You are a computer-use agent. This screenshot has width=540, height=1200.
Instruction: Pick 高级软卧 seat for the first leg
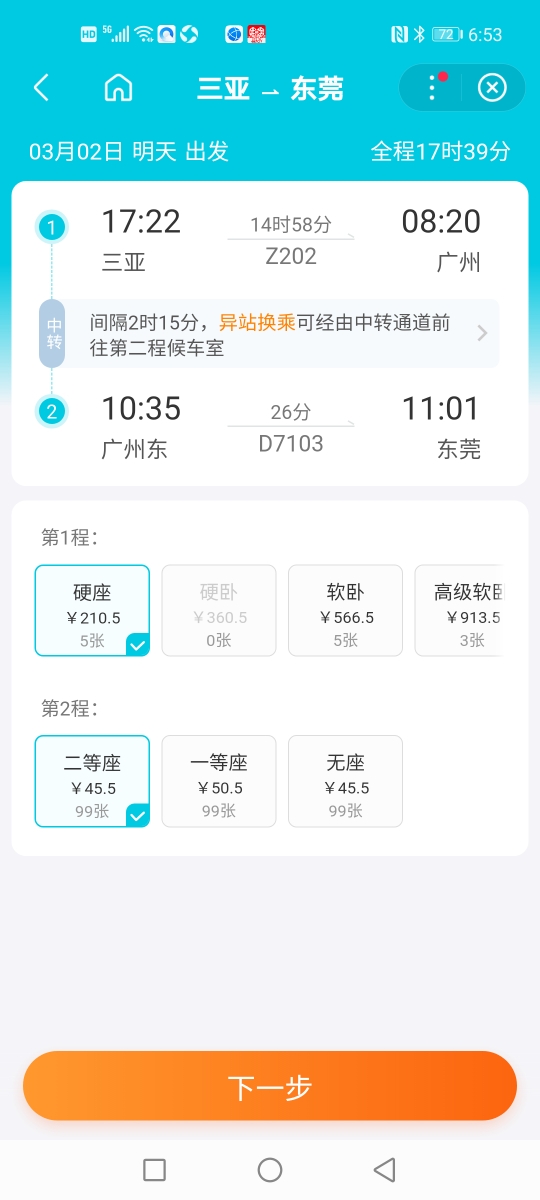pos(458,610)
